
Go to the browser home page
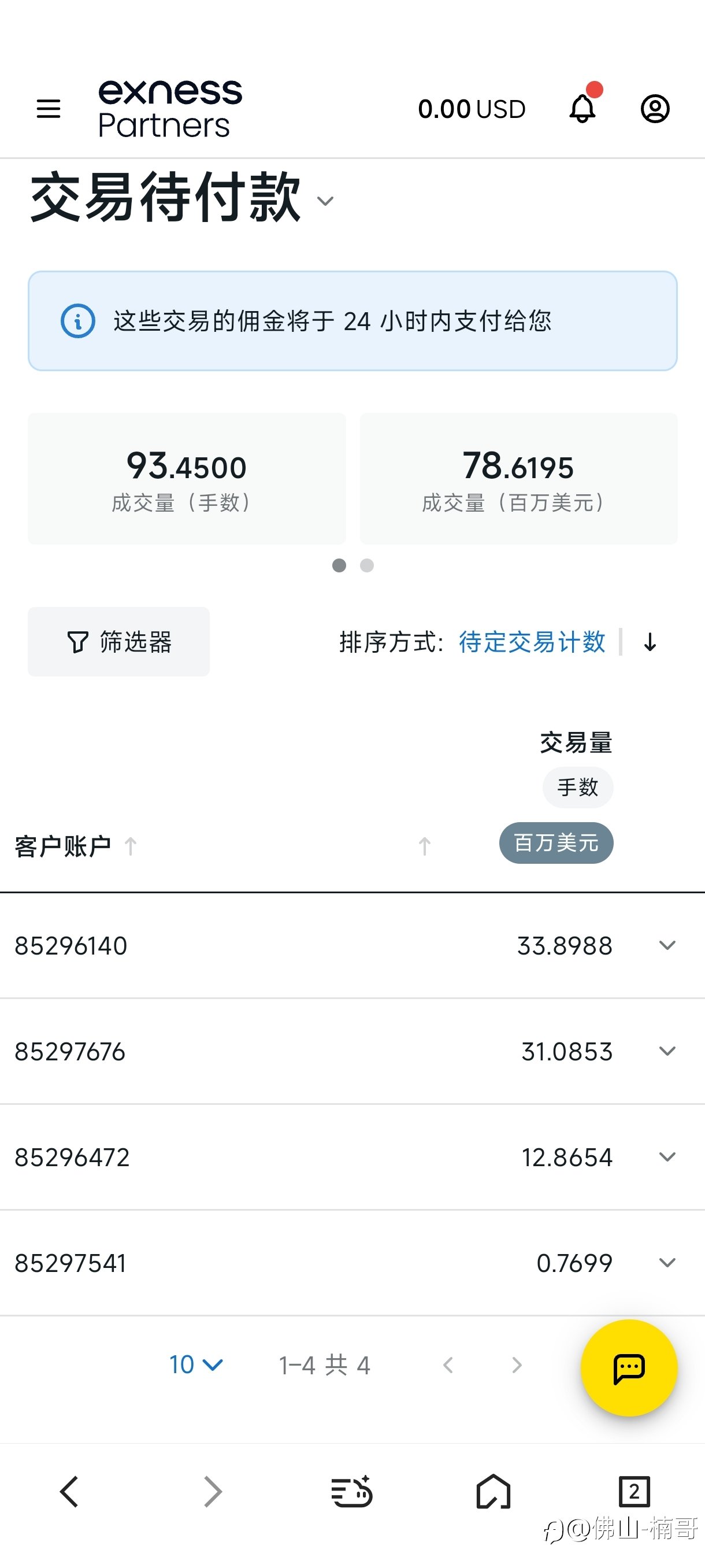pyautogui.click(x=493, y=1491)
